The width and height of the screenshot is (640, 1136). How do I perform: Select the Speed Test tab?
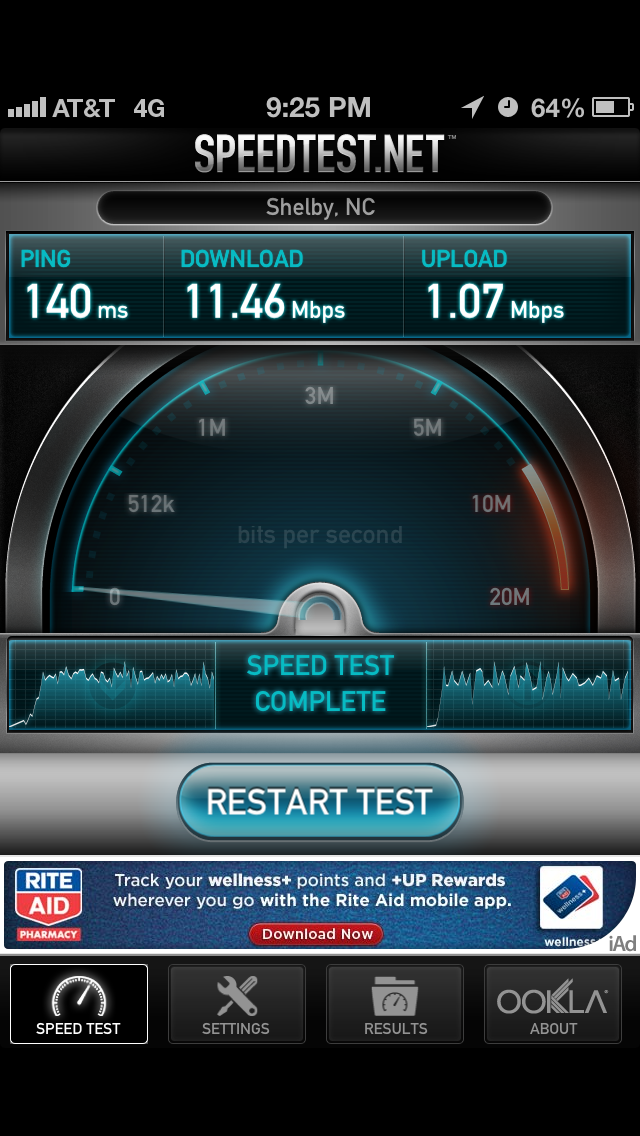[78, 1003]
